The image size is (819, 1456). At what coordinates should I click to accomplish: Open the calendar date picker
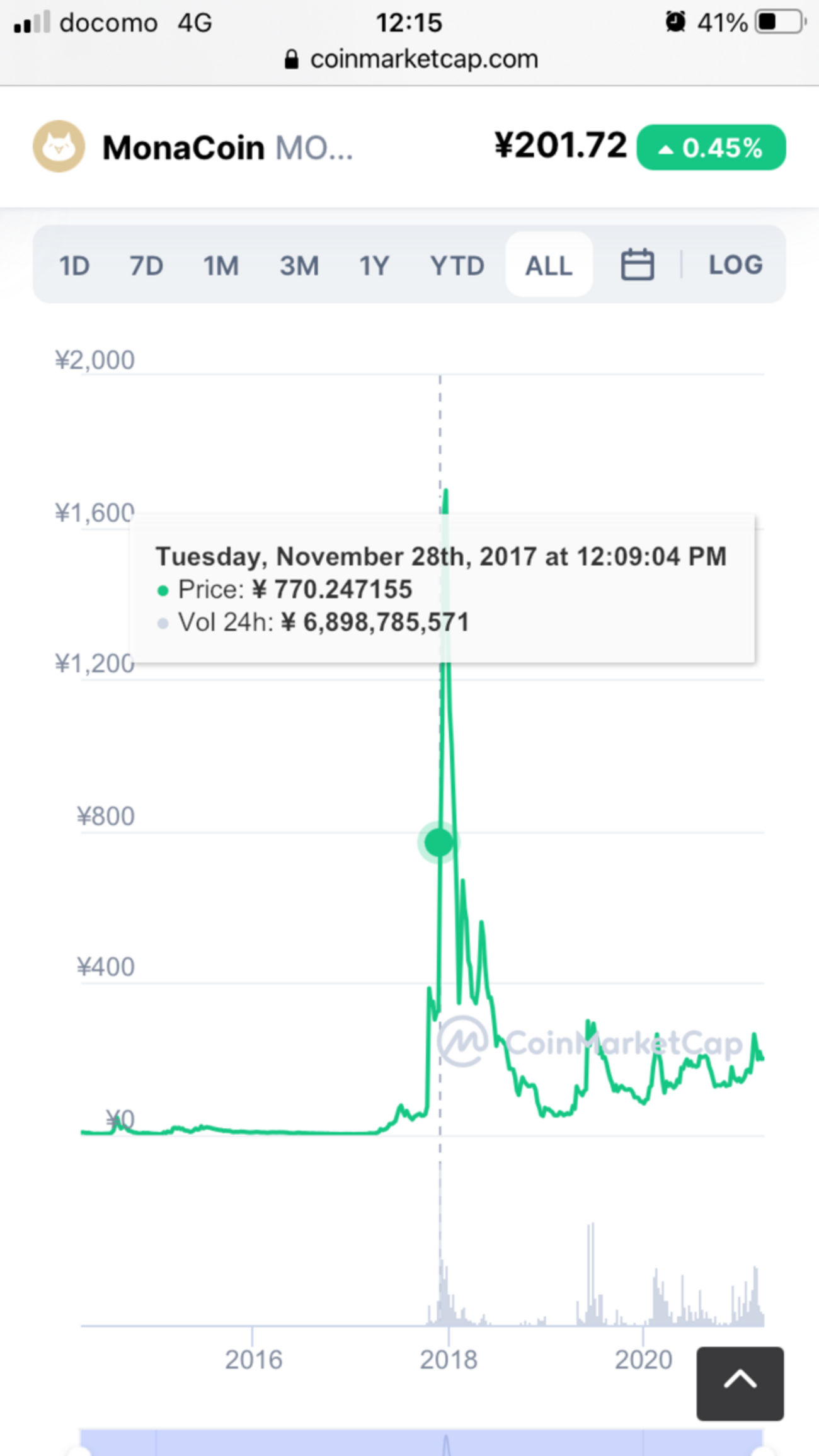point(637,265)
